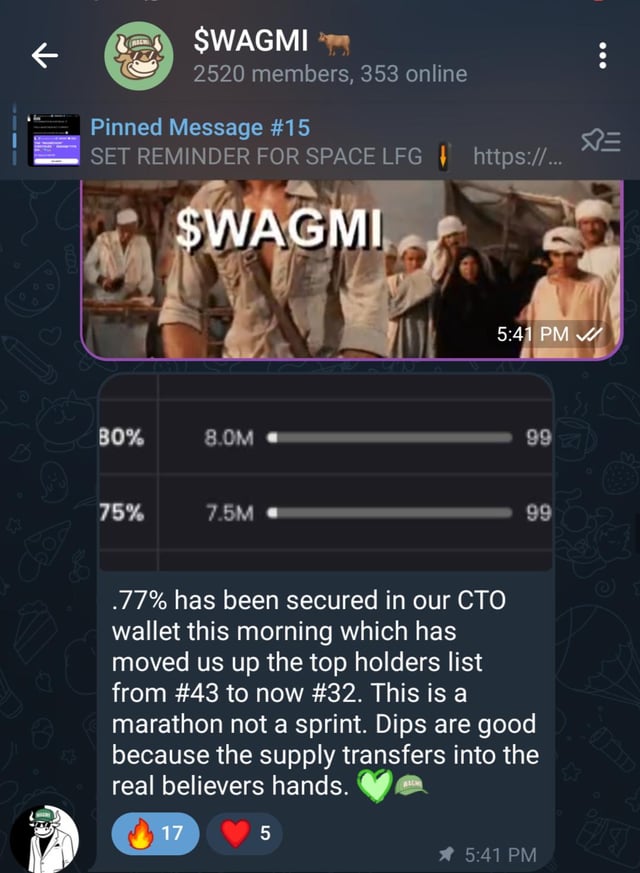The image size is (640, 873).
Task: Add a heart reaction to the message
Action: pyautogui.click(x=244, y=831)
